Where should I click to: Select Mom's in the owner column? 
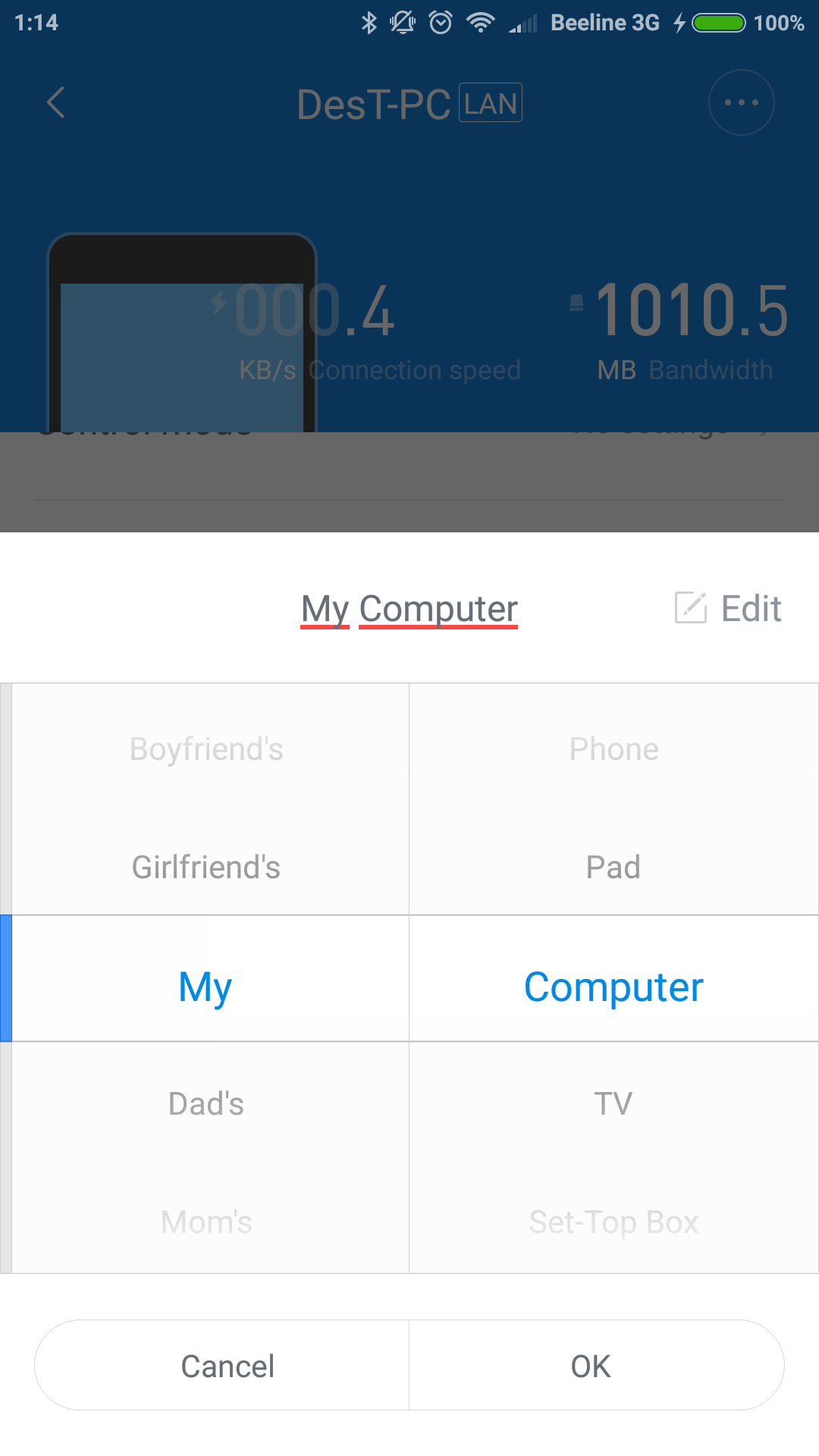click(x=206, y=1222)
